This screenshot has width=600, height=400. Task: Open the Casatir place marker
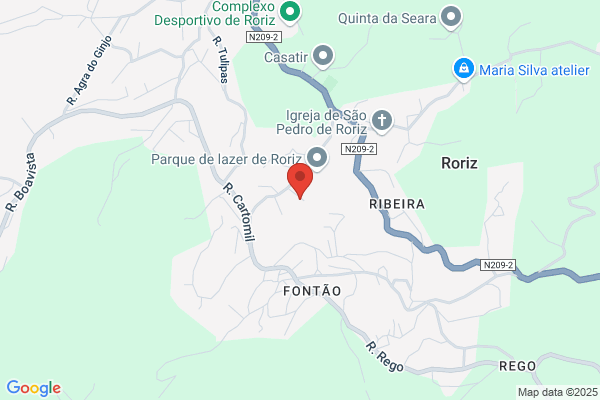(323, 57)
